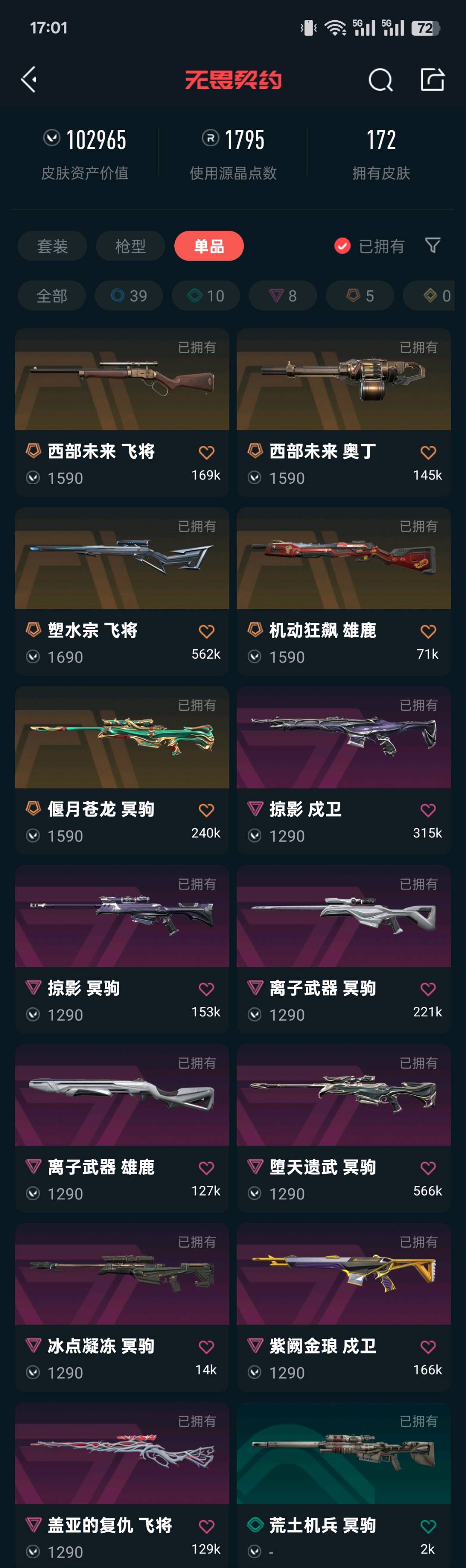
Task: Like the 机动狂飙 雄鹿 skin
Action: (x=428, y=631)
